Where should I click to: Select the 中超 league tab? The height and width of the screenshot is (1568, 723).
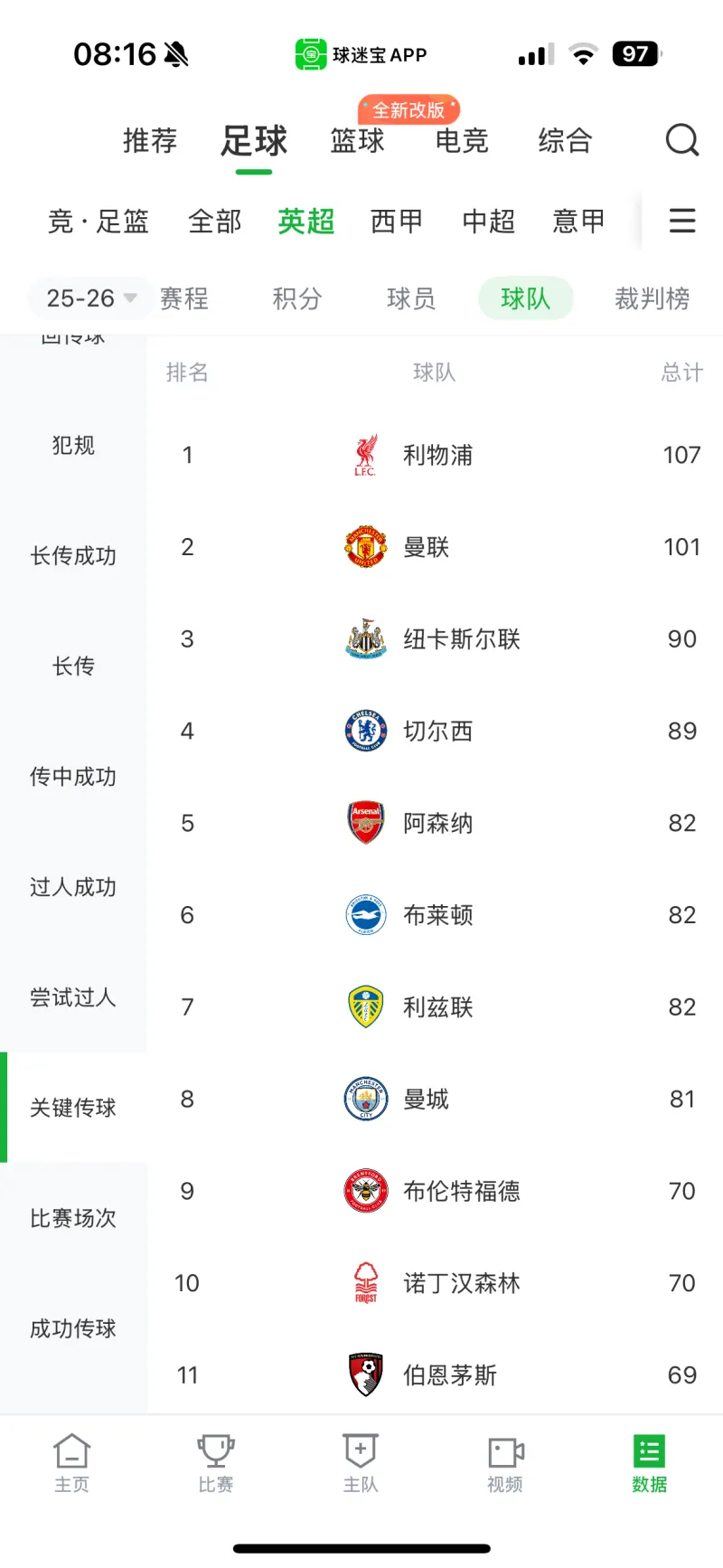pos(489,221)
